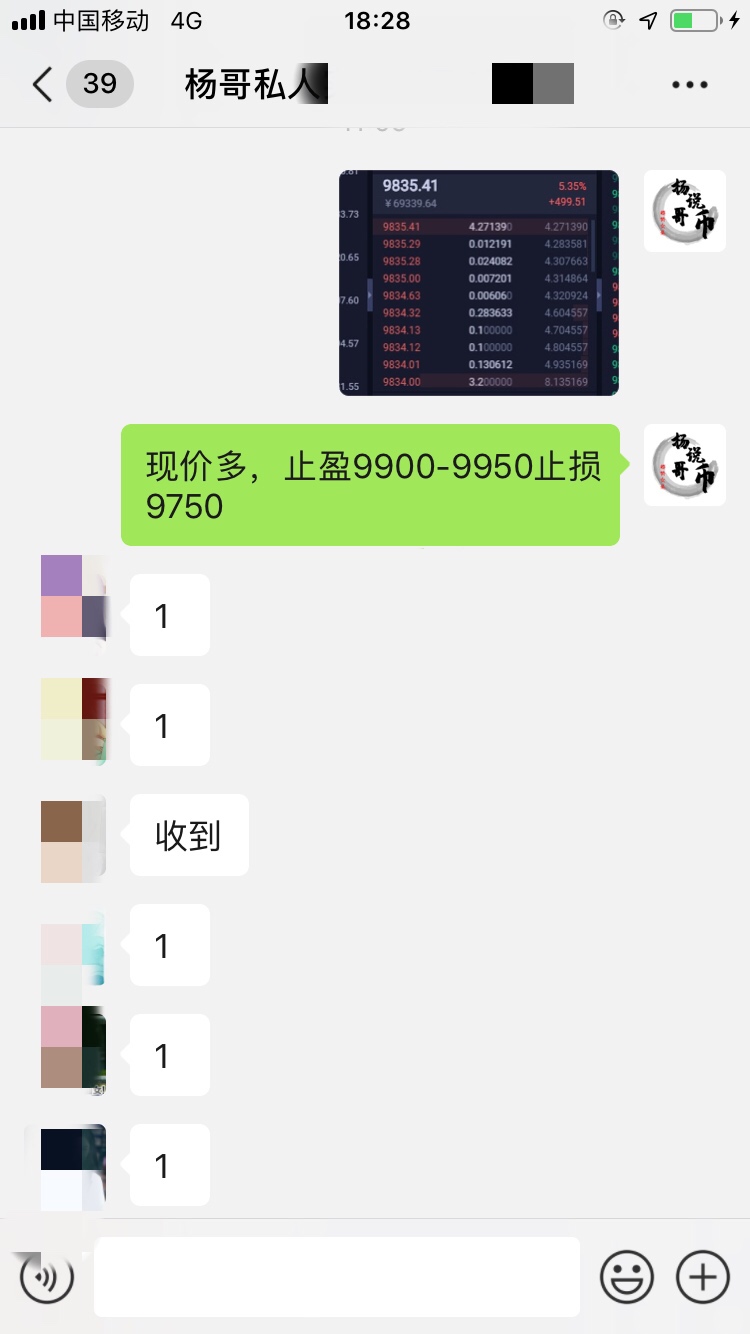The width and height of the screenshot is (750, 1334).
Task: Tap the 收到 message bubble
Action: click(x=188, y=835)
